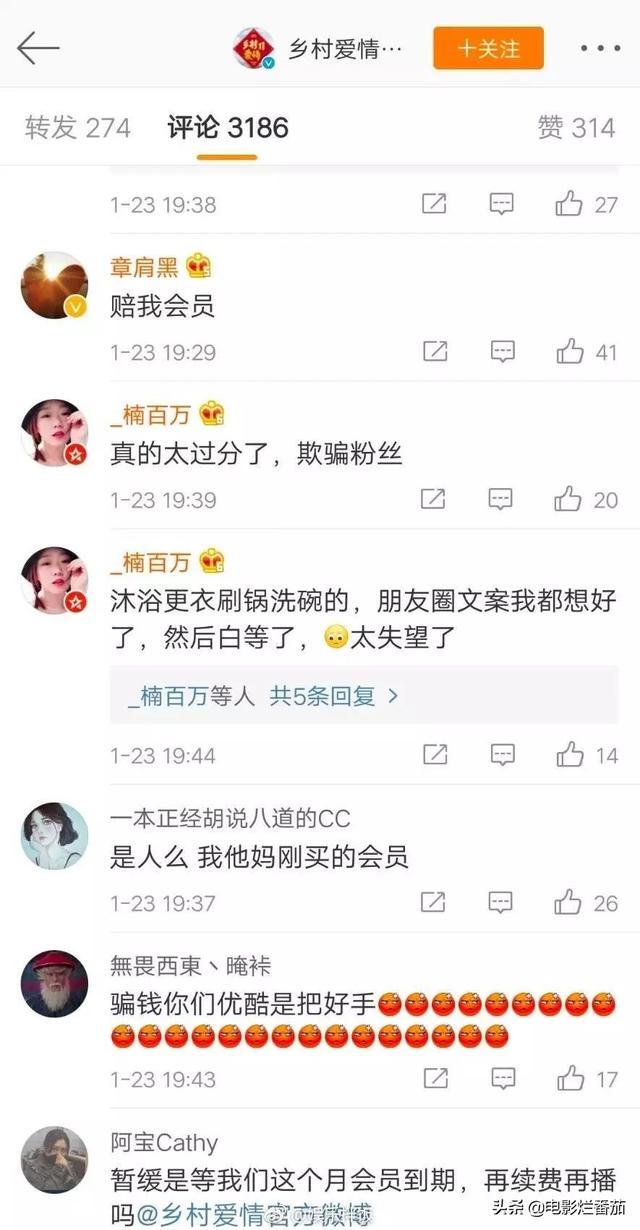Expand the 共5条回复 replies link

334,696
